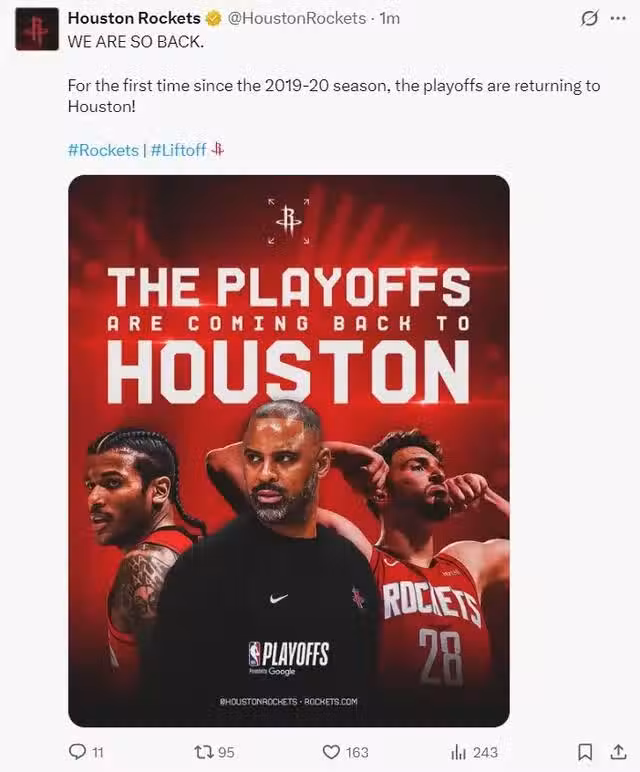640x772 pixels.
Task: Open the #Liftoff hashtag
Action: coord(178,149)
